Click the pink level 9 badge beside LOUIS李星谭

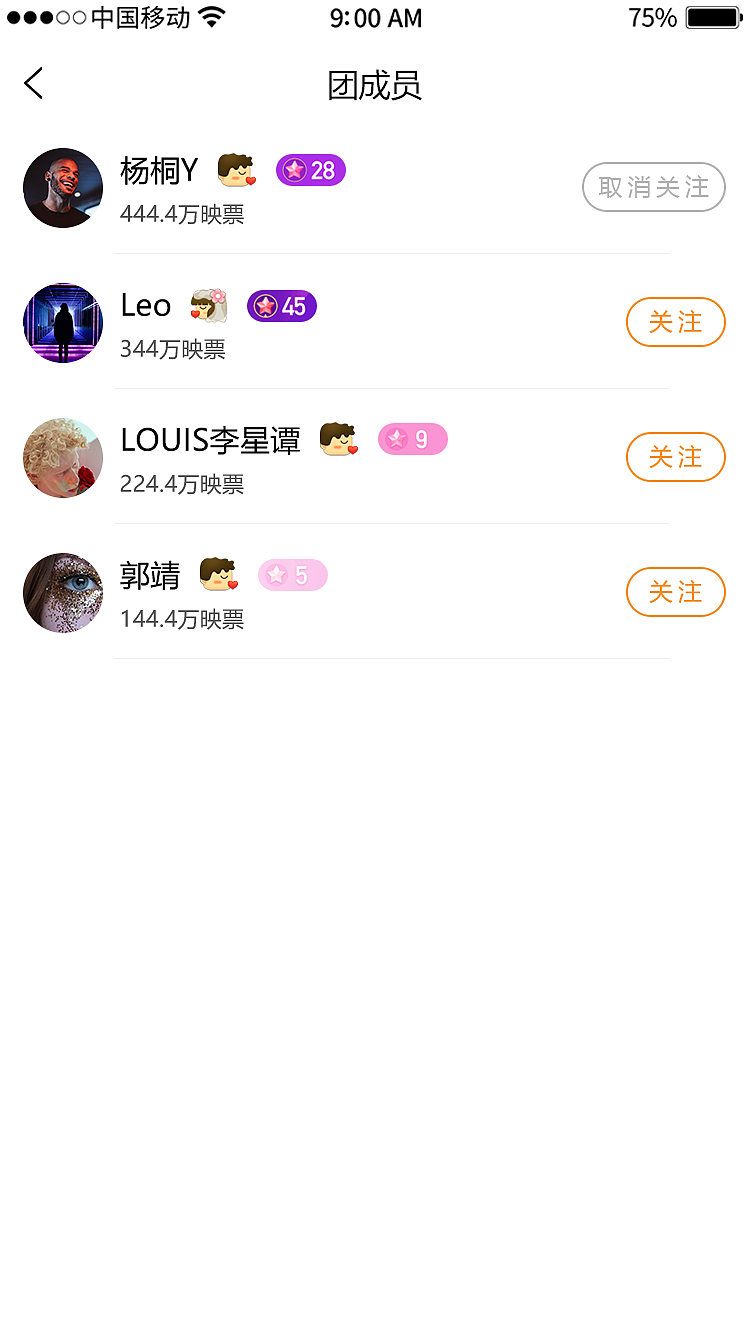412,439
